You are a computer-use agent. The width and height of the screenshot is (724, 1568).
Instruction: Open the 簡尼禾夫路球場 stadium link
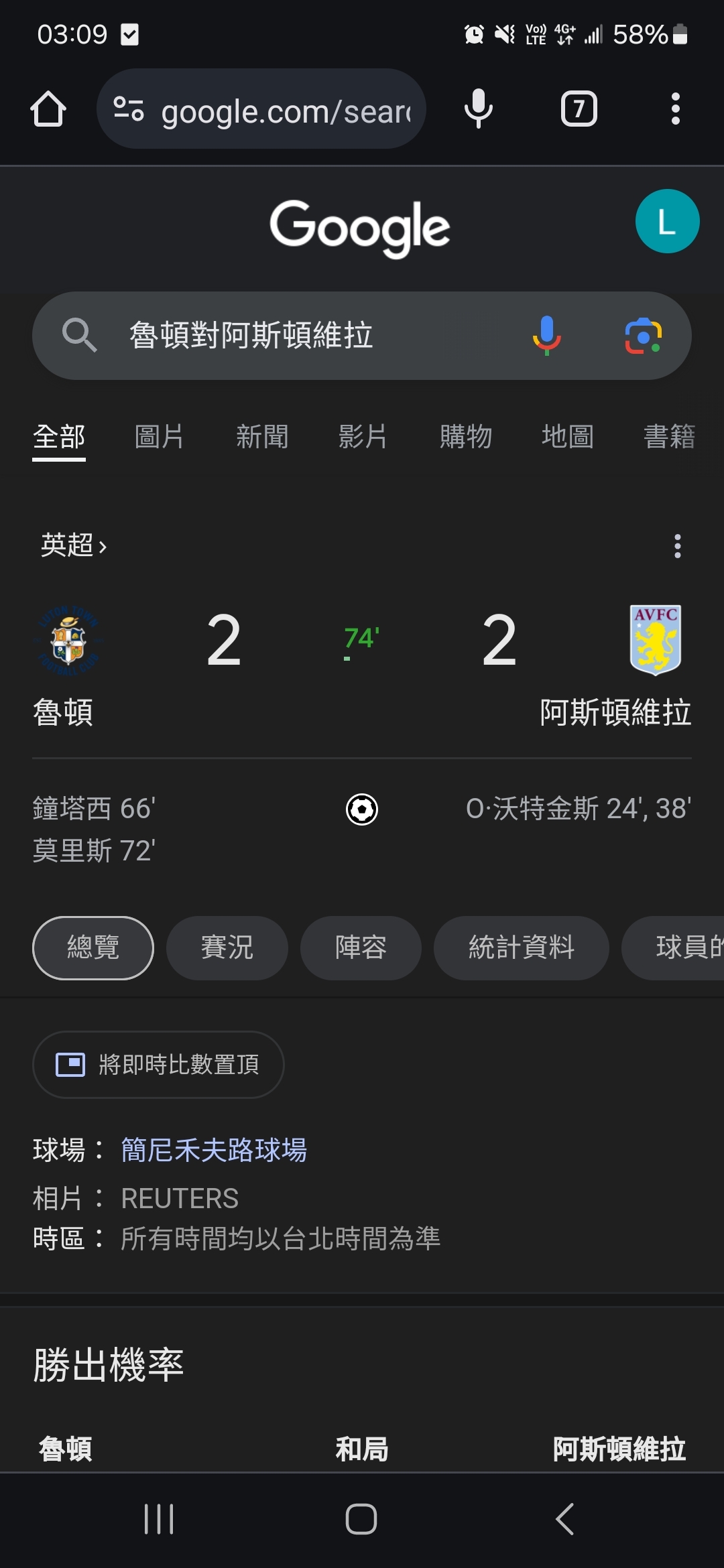[214, 1151]
